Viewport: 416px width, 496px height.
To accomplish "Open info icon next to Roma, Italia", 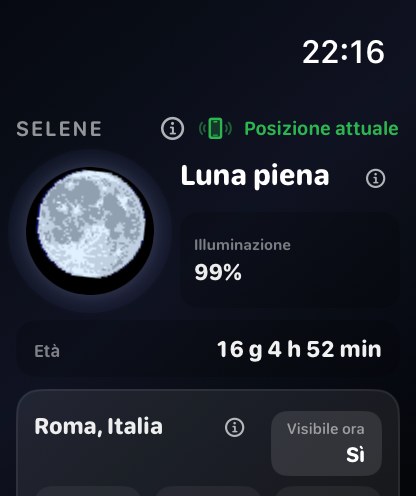I will [x=234, y=427].
